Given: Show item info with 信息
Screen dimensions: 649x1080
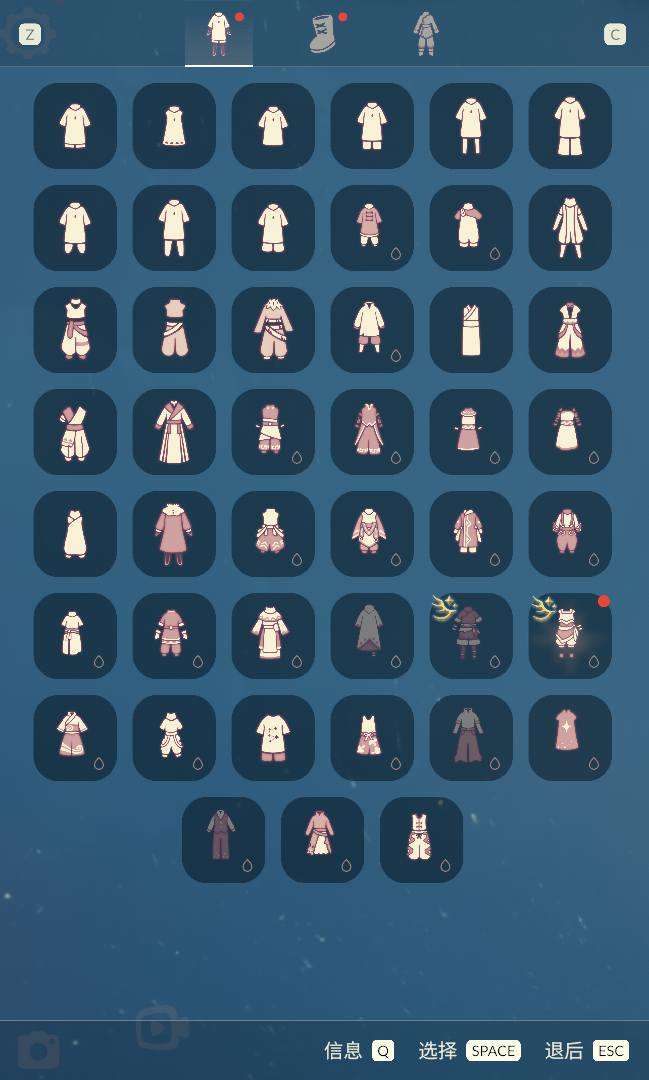Looking at the screenshot, I should point(358,1050).
